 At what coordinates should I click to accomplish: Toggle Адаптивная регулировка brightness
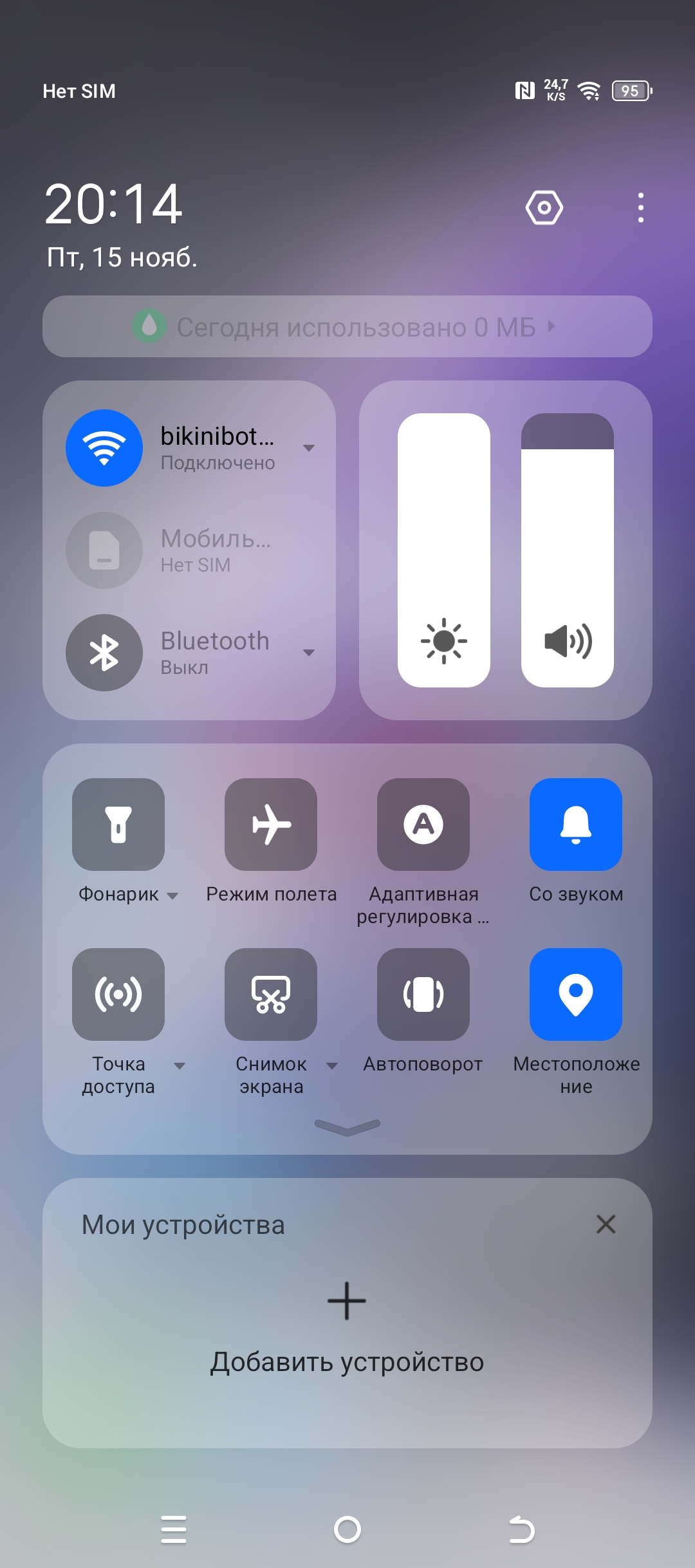tap(423, 825)
